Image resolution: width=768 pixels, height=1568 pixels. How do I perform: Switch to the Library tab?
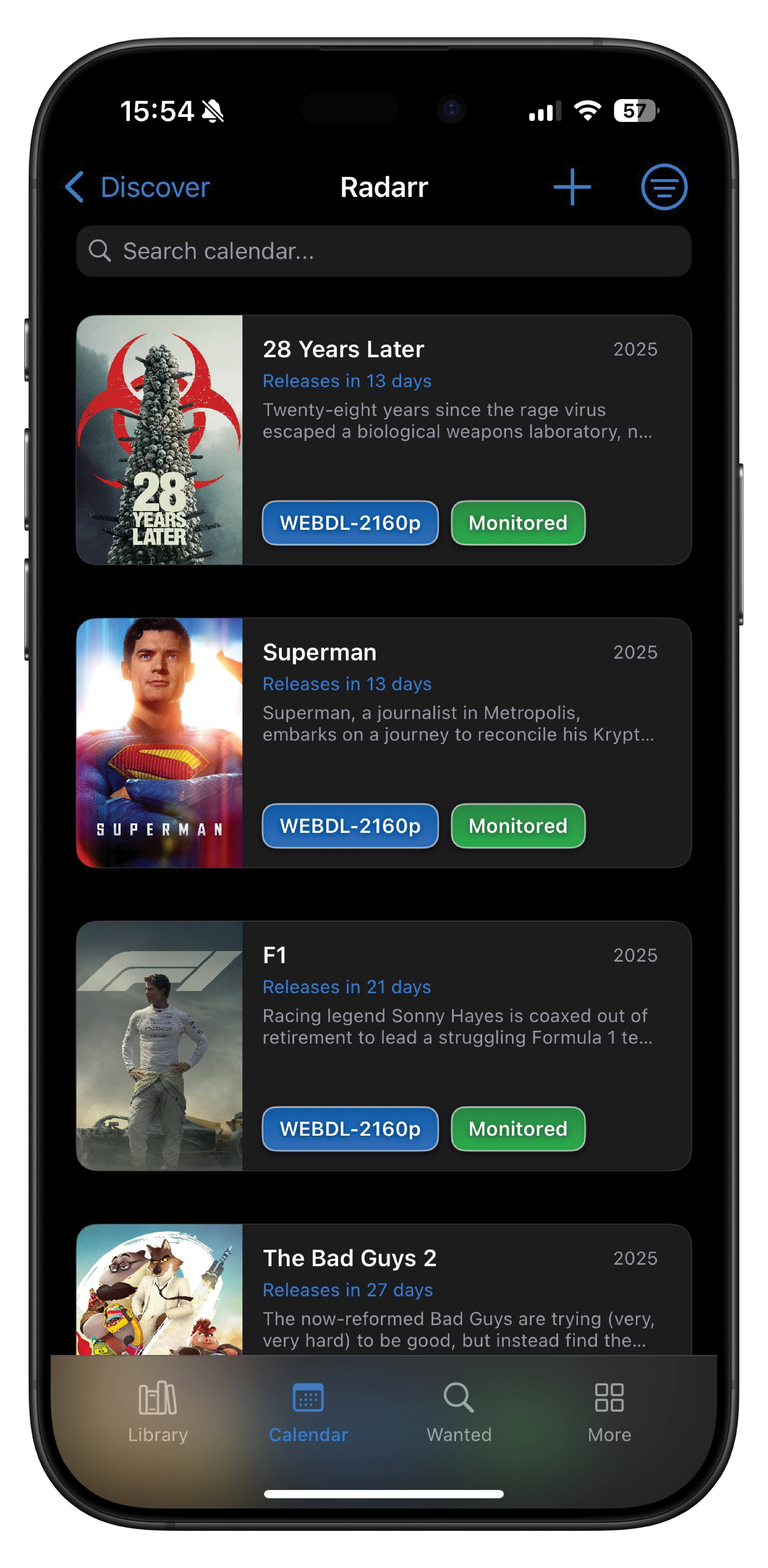tap(158, 1412)
